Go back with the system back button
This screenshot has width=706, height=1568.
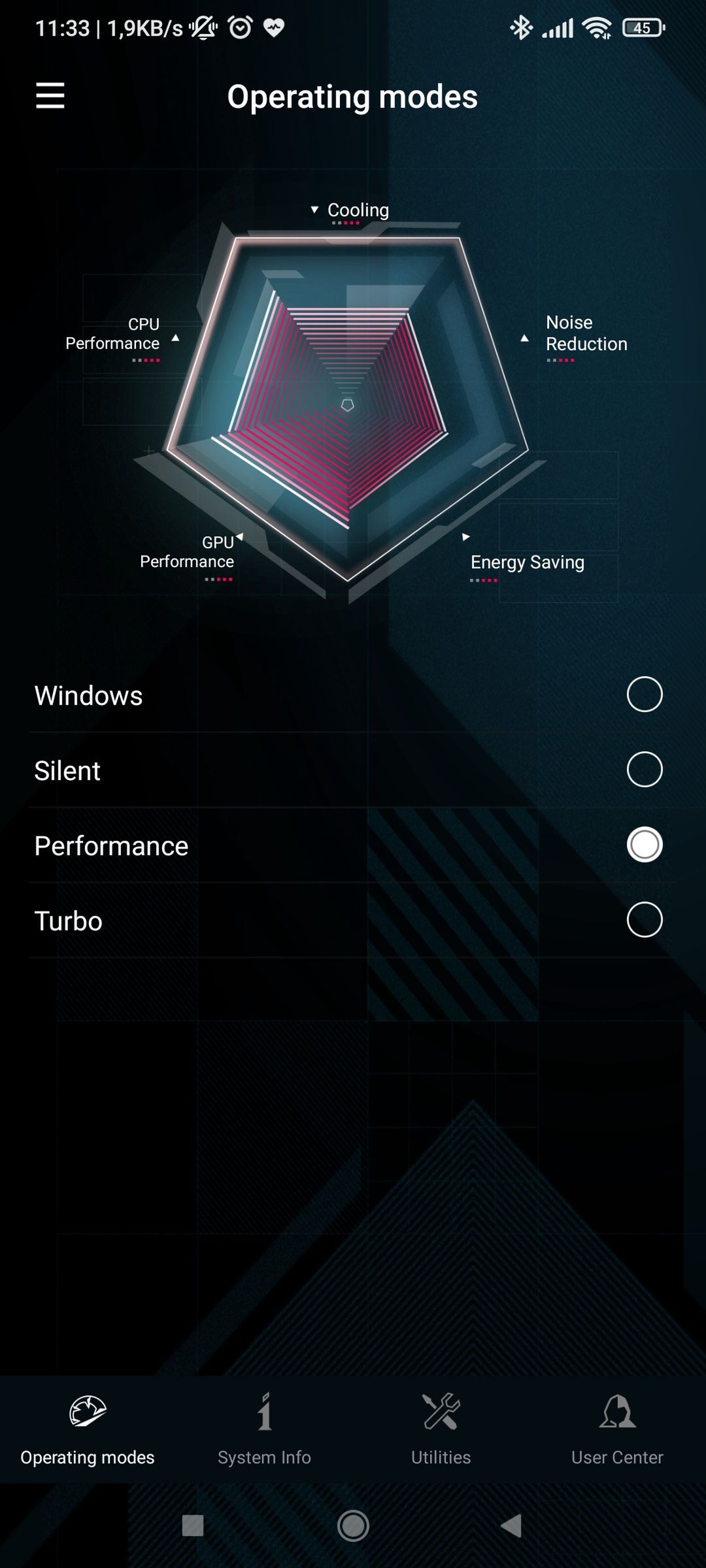[x=512, y=1526]
